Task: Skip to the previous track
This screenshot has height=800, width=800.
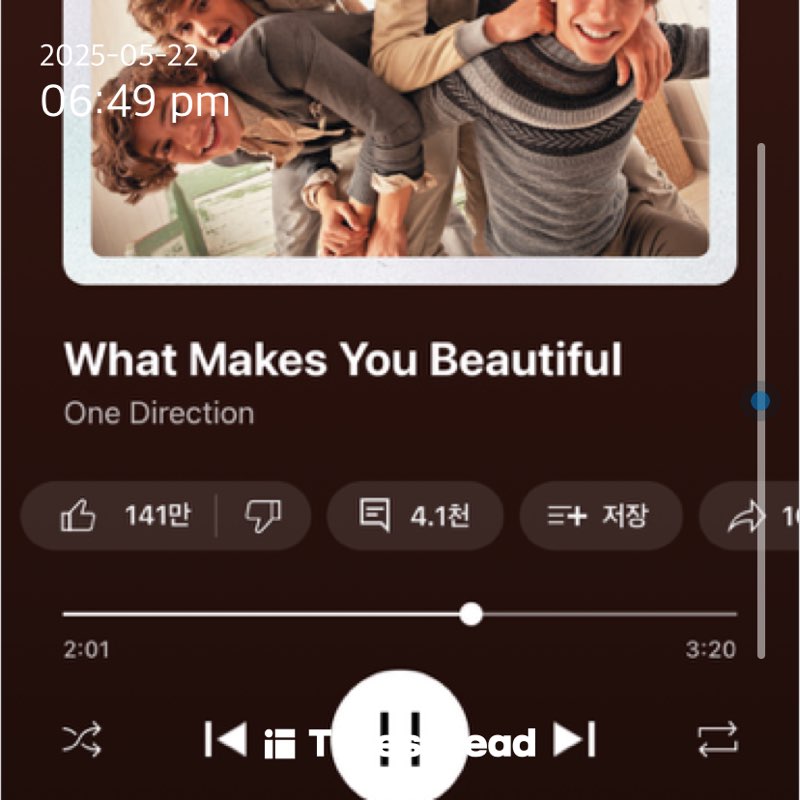Action: [225, 741]
